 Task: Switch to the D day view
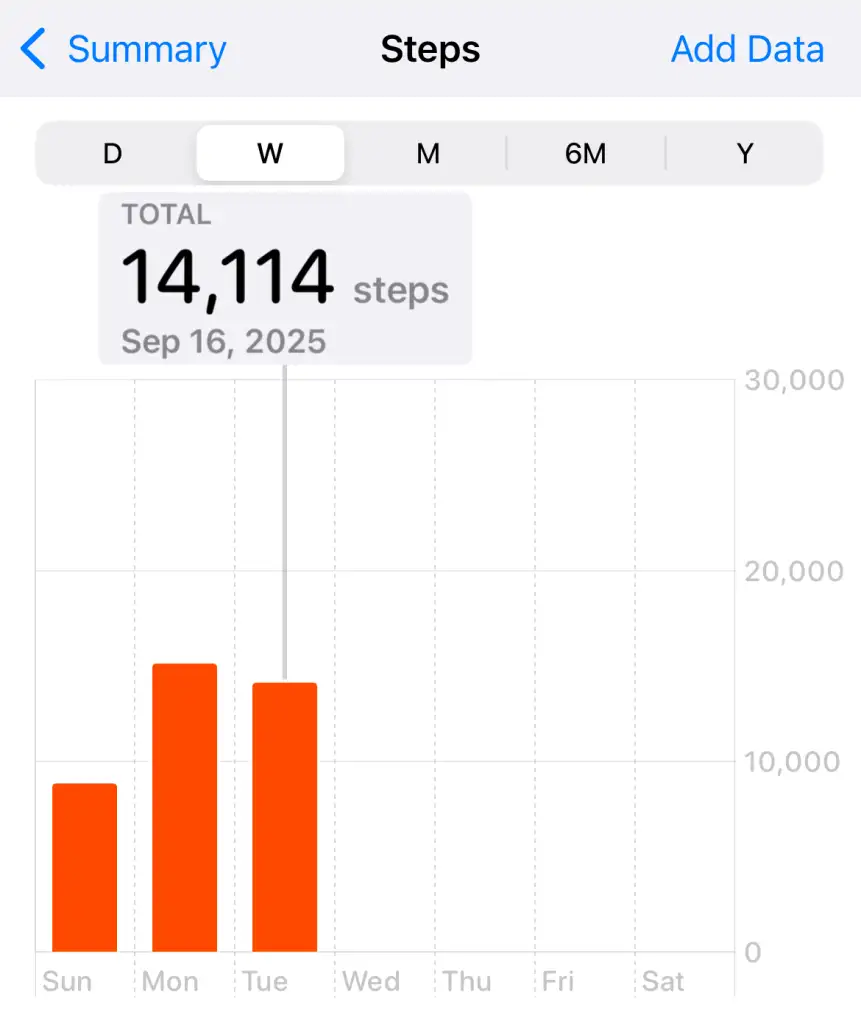click(x=113, y=154)
